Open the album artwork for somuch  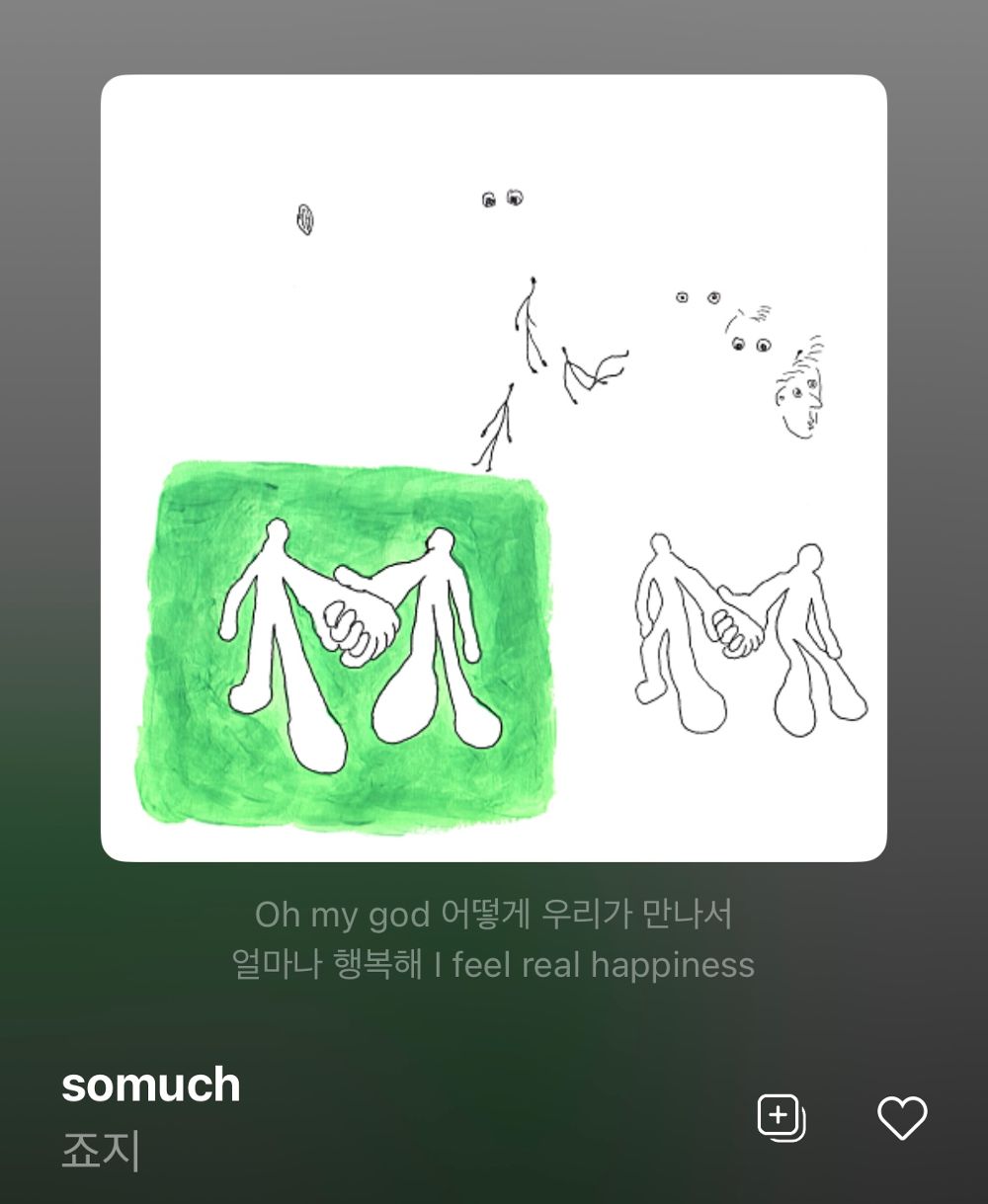[x=494, y=464]
